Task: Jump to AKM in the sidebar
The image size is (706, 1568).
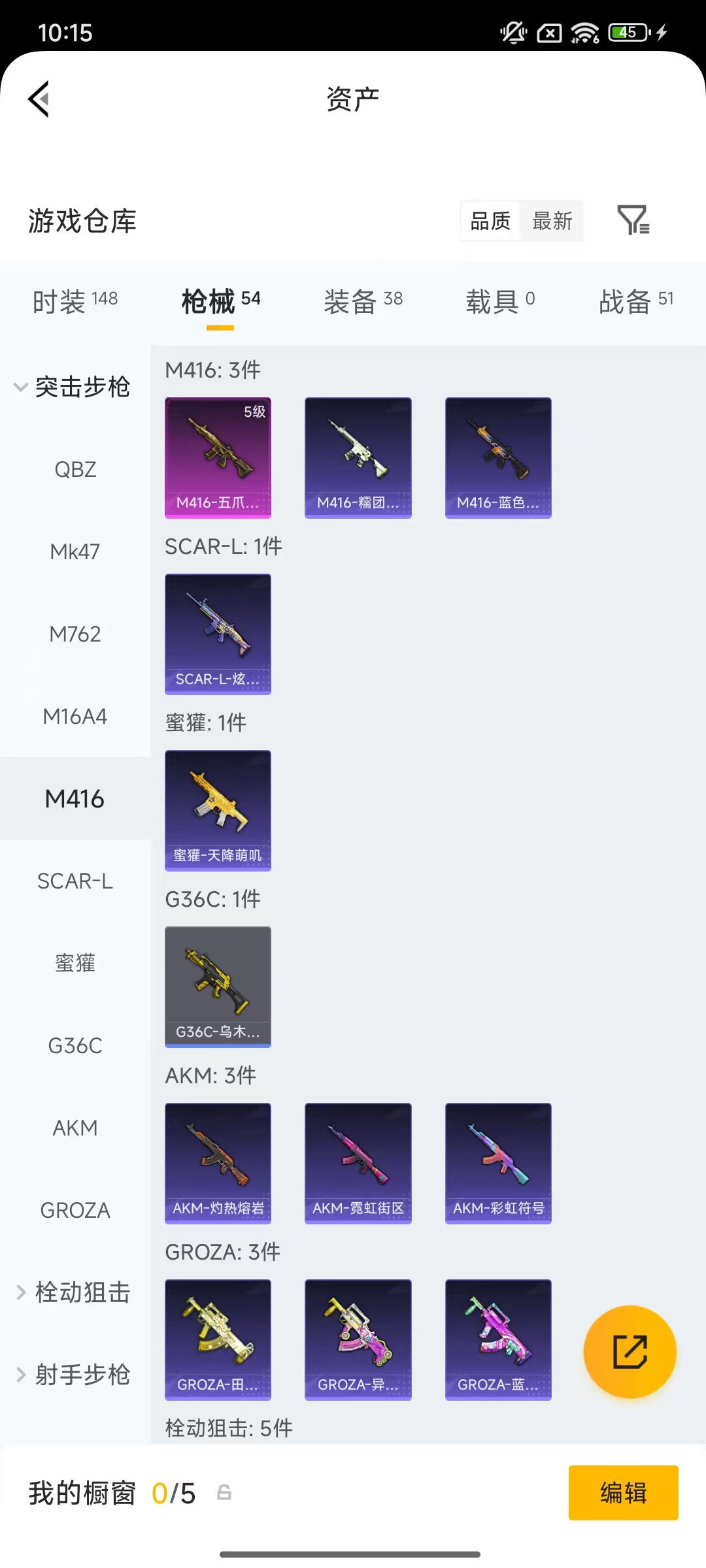Action: (75, 1128)
